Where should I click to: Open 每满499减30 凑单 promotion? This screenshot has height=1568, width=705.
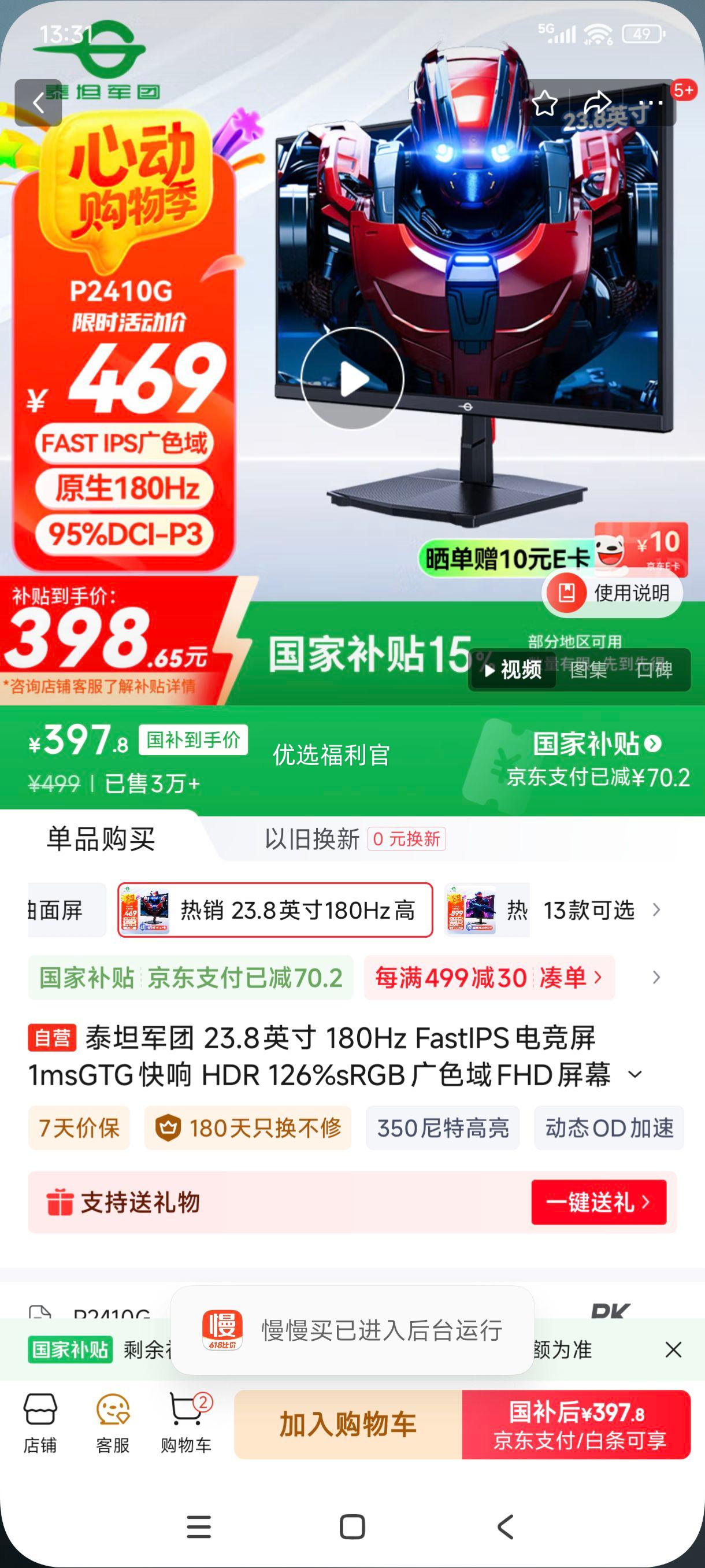click(x=488, y=978)
